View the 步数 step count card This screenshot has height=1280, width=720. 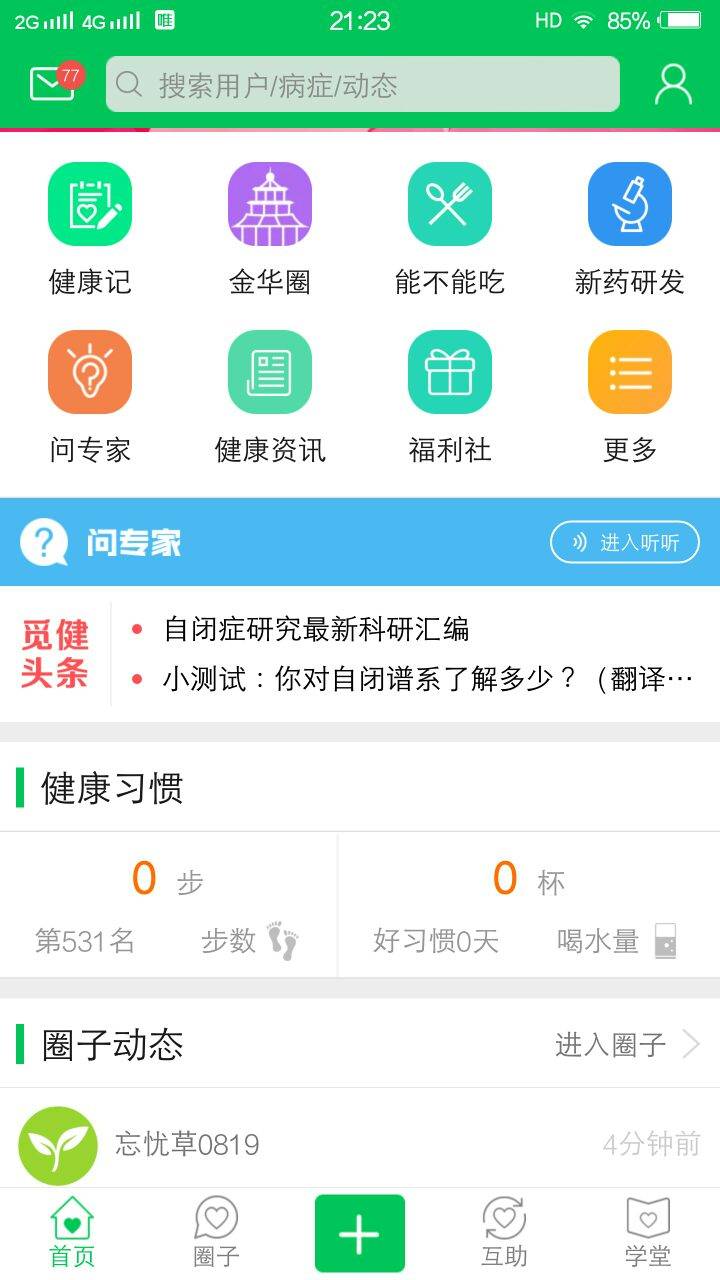click(168, 905)
